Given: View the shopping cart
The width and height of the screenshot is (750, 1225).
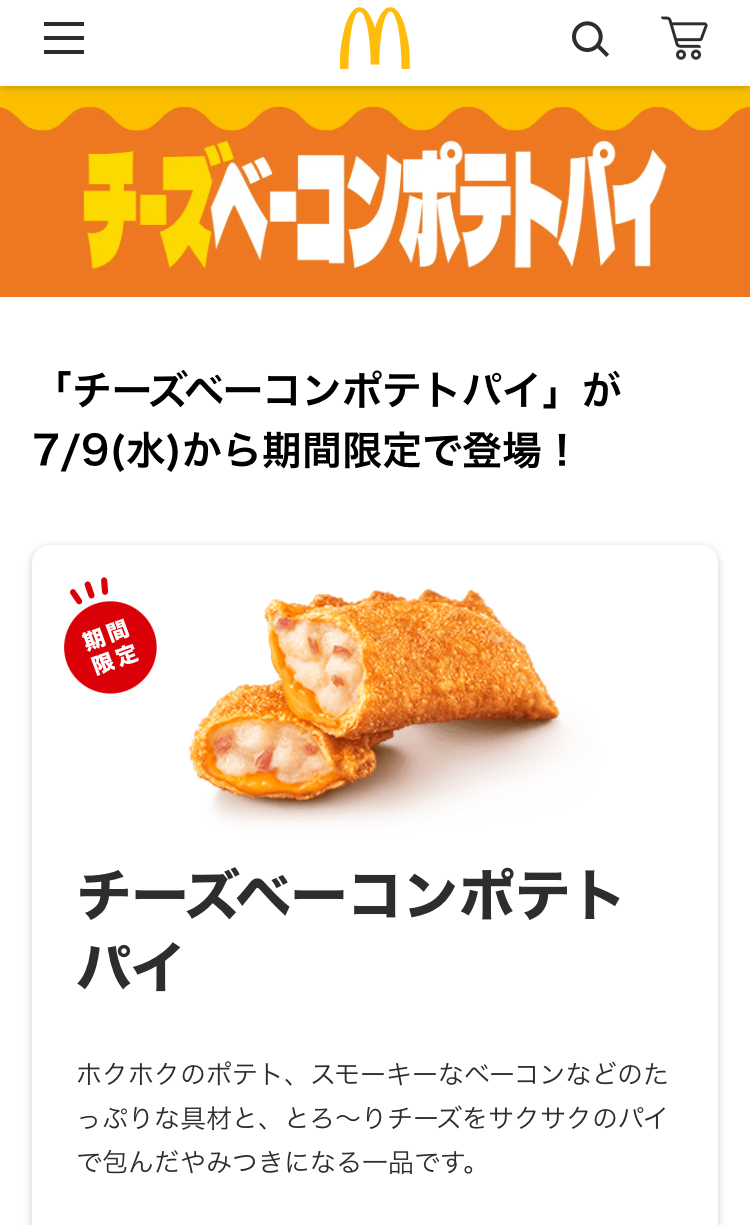Looking at the screenshot, I should tap(685, 40).
